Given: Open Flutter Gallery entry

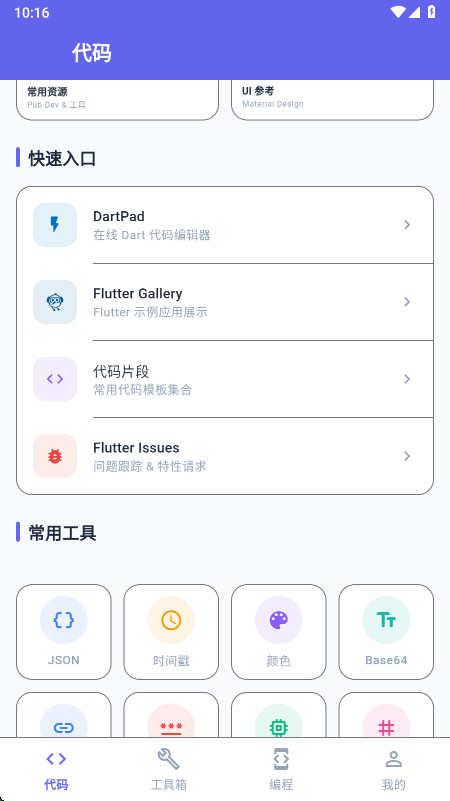Looking at the screenshot, I should click(225, 302).
